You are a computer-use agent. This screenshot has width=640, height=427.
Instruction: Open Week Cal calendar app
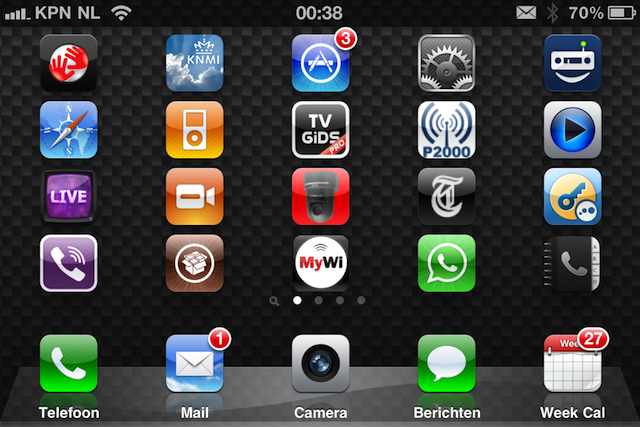(x=573, y=364)
